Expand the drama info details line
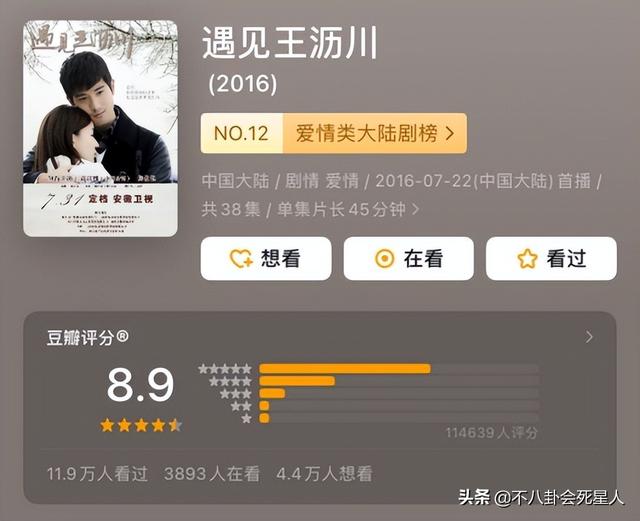The width and height of the screenshot is (640, 521). pyautogui.click(x=415, y=210)
